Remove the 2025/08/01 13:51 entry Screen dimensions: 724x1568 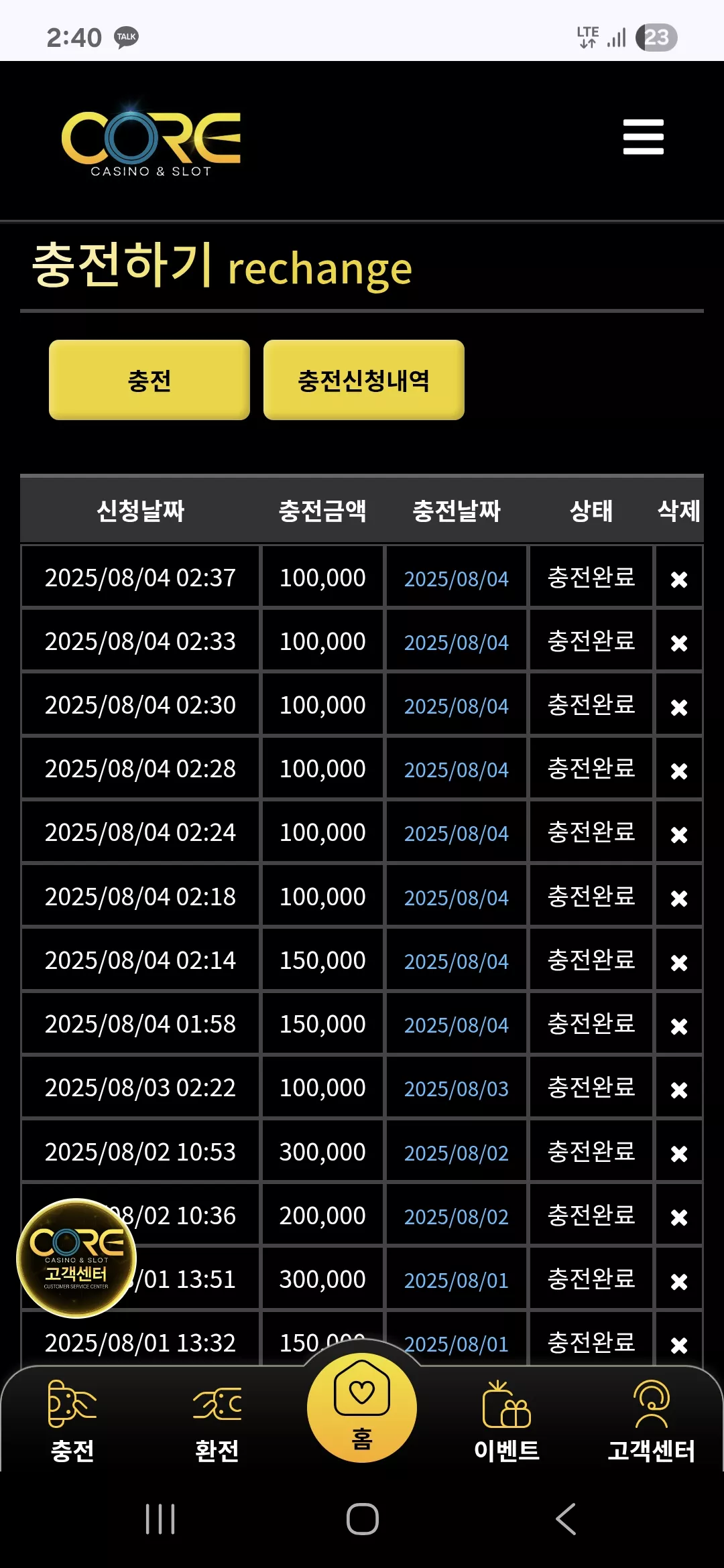click(x=679, y=1281)
